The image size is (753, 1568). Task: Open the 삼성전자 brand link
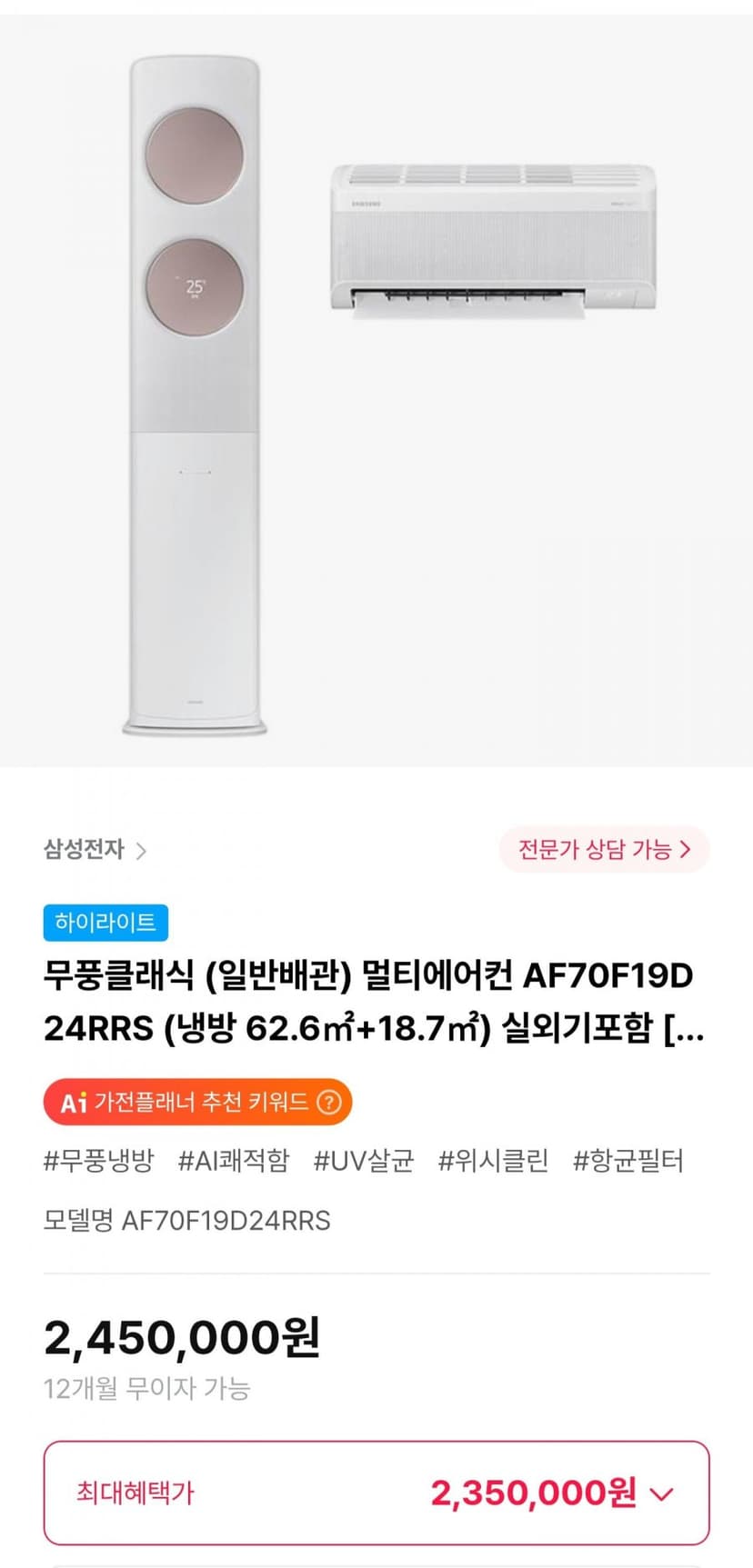tap(95, 850)
